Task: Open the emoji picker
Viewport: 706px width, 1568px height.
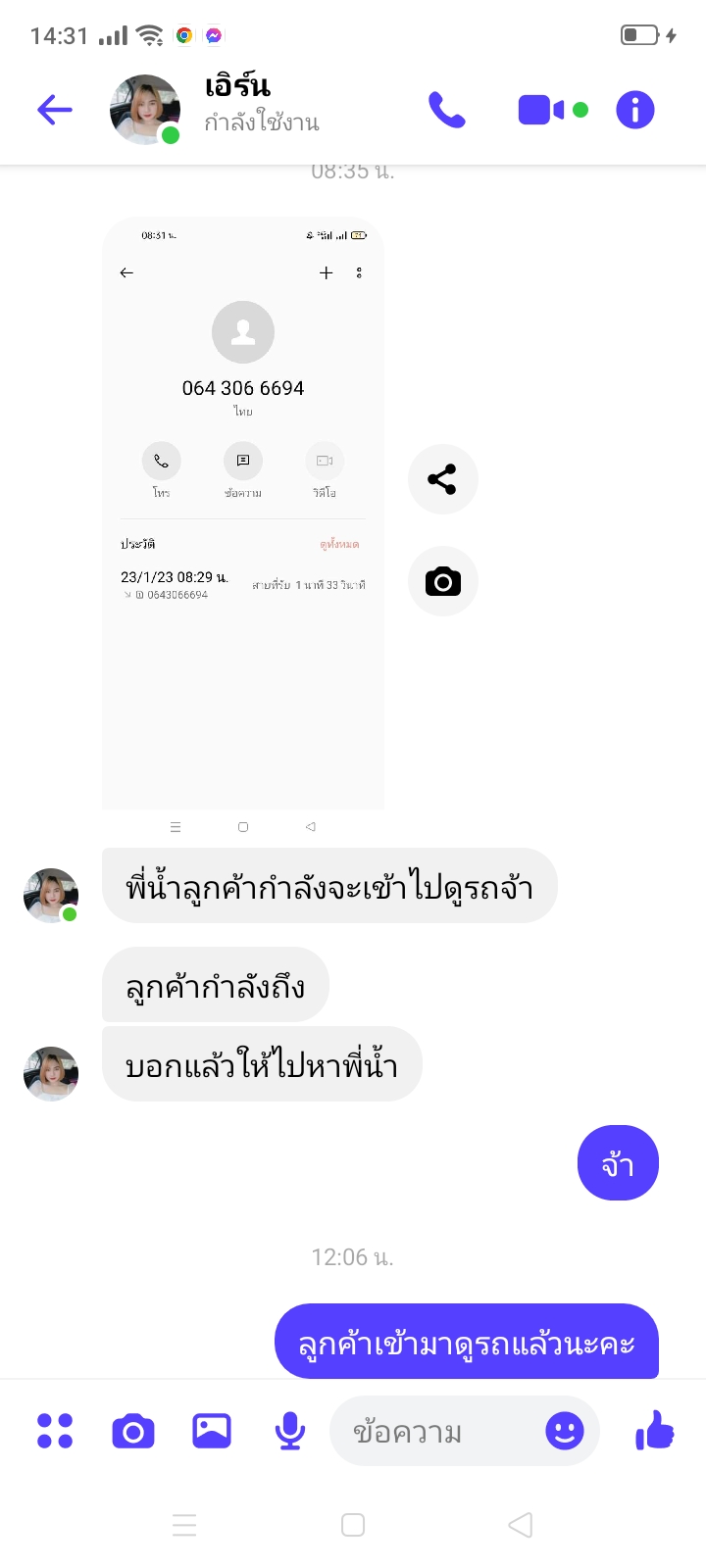Action: coord(564,1431)
